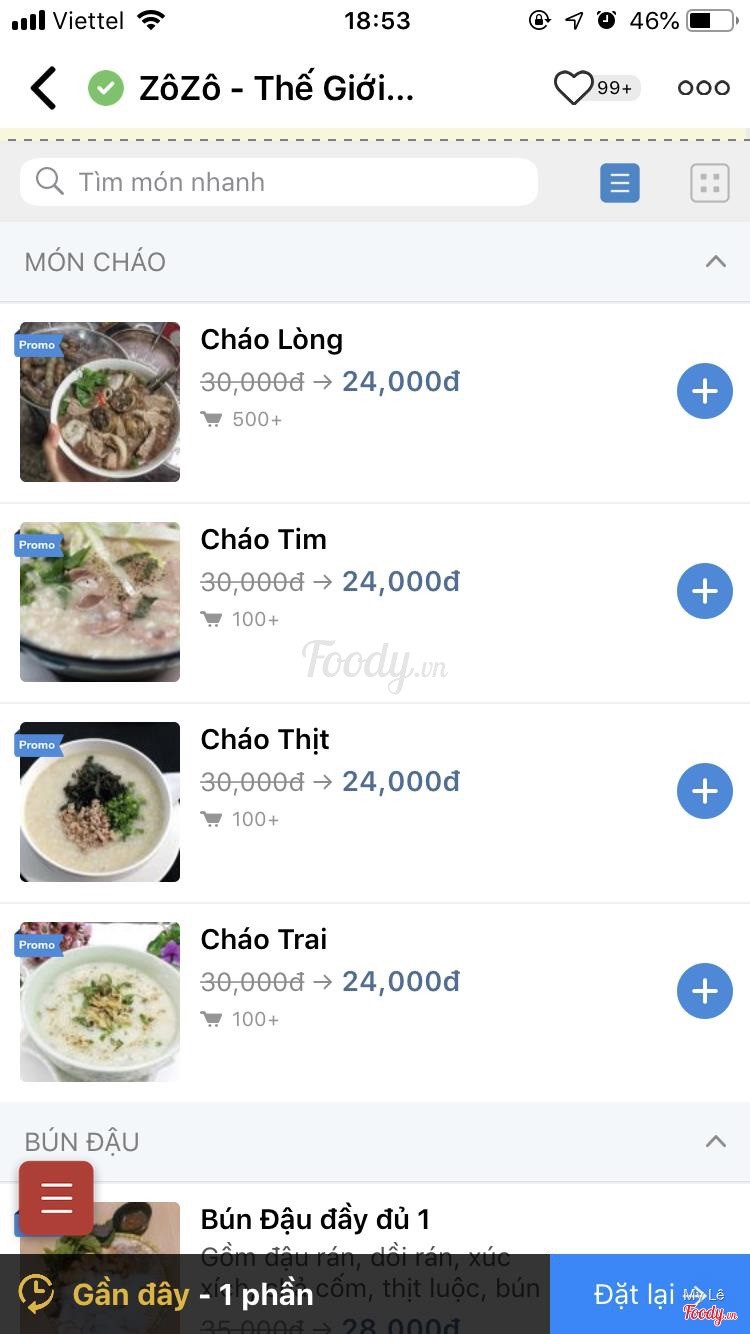Switch to grid view layout
This screenshot has width=750, height=1334.
[710, 183]
